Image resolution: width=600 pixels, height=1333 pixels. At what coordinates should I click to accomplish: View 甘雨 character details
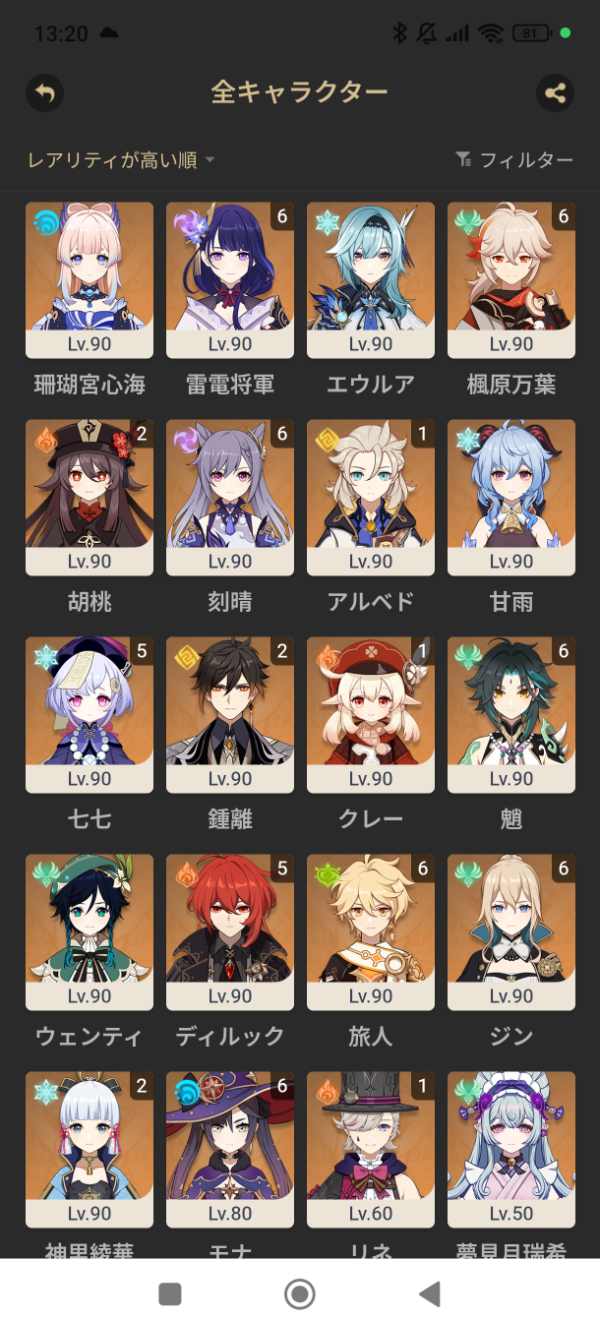point(511,497)
